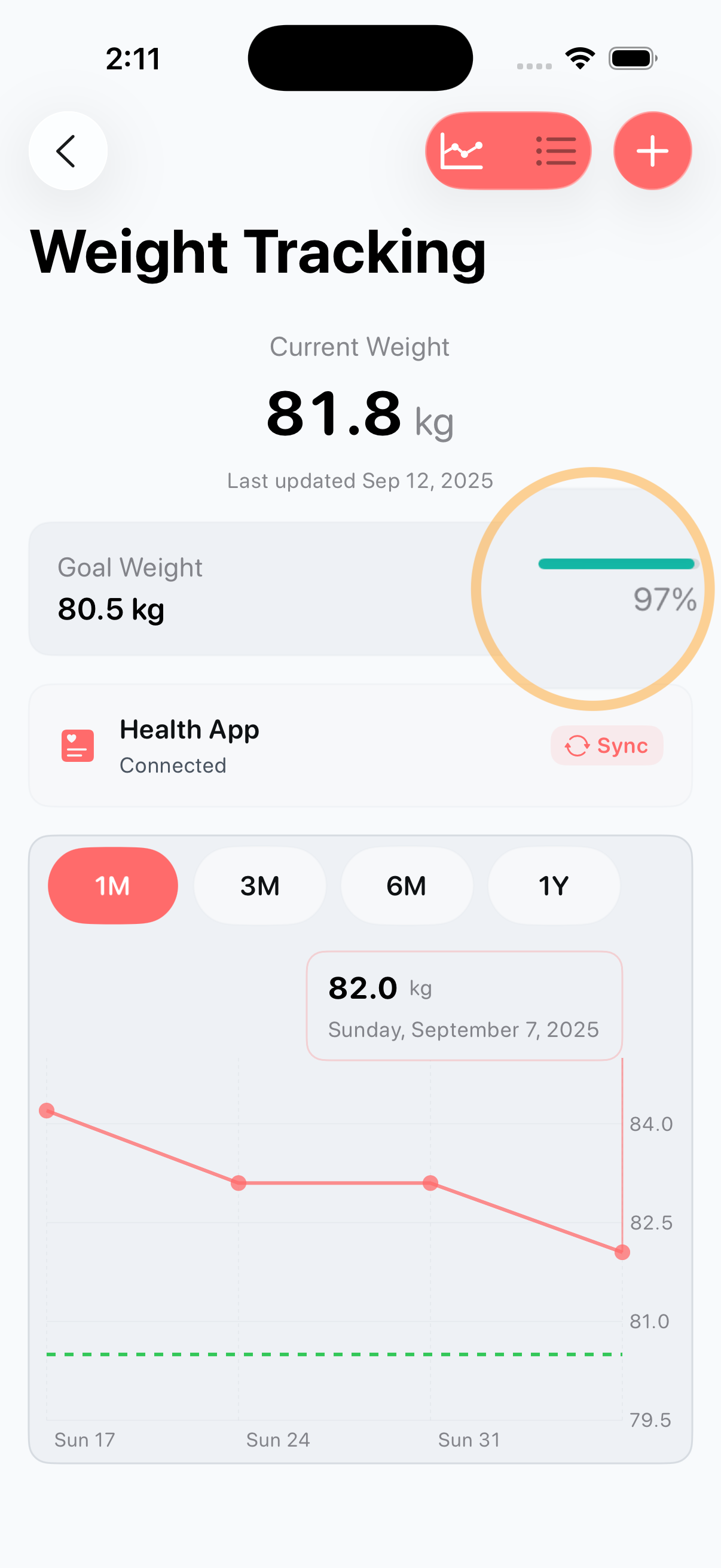This screenshot has width=721, height=1568.
Task: Switch to the list view
Action: pyautogui.click(x=555, y=151)
